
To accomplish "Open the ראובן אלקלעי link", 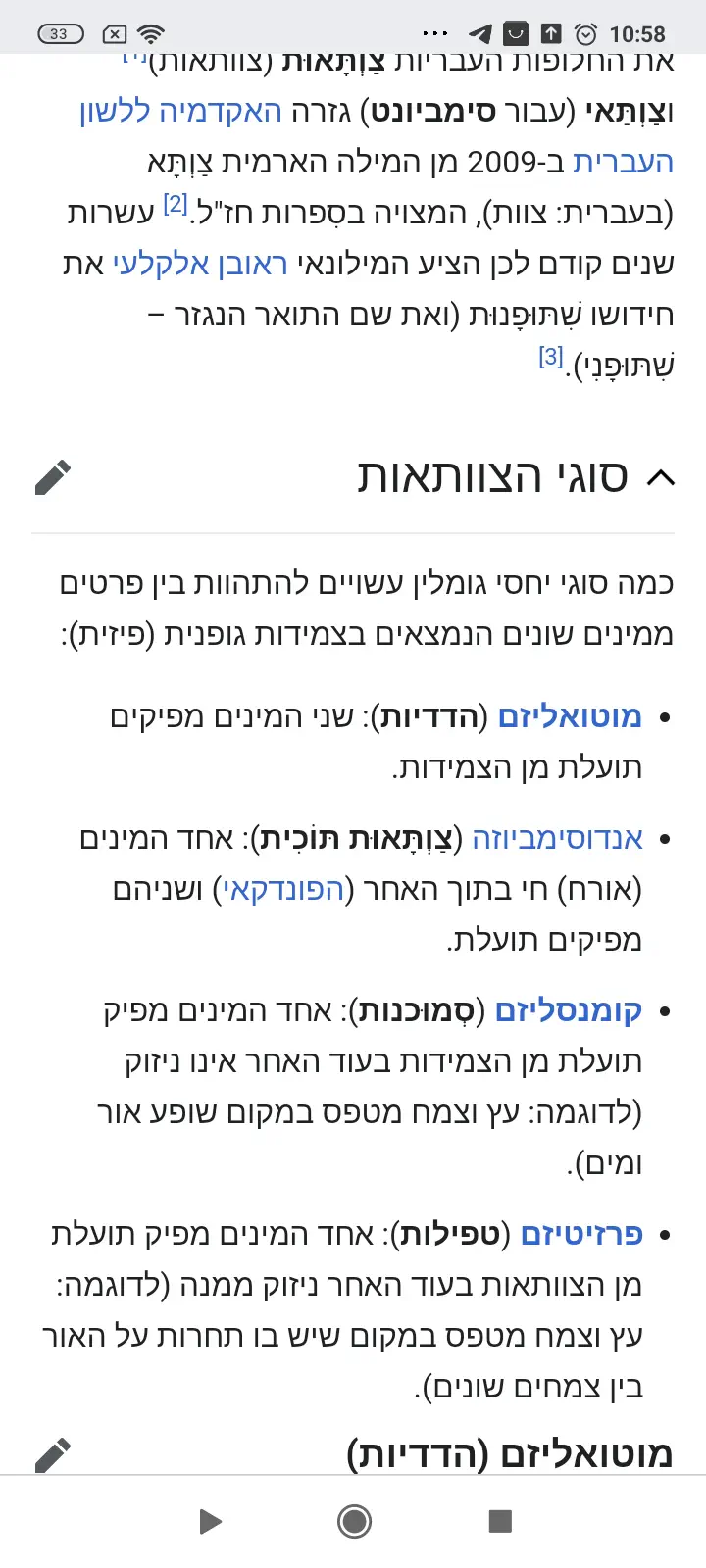I will coord(199,265).
